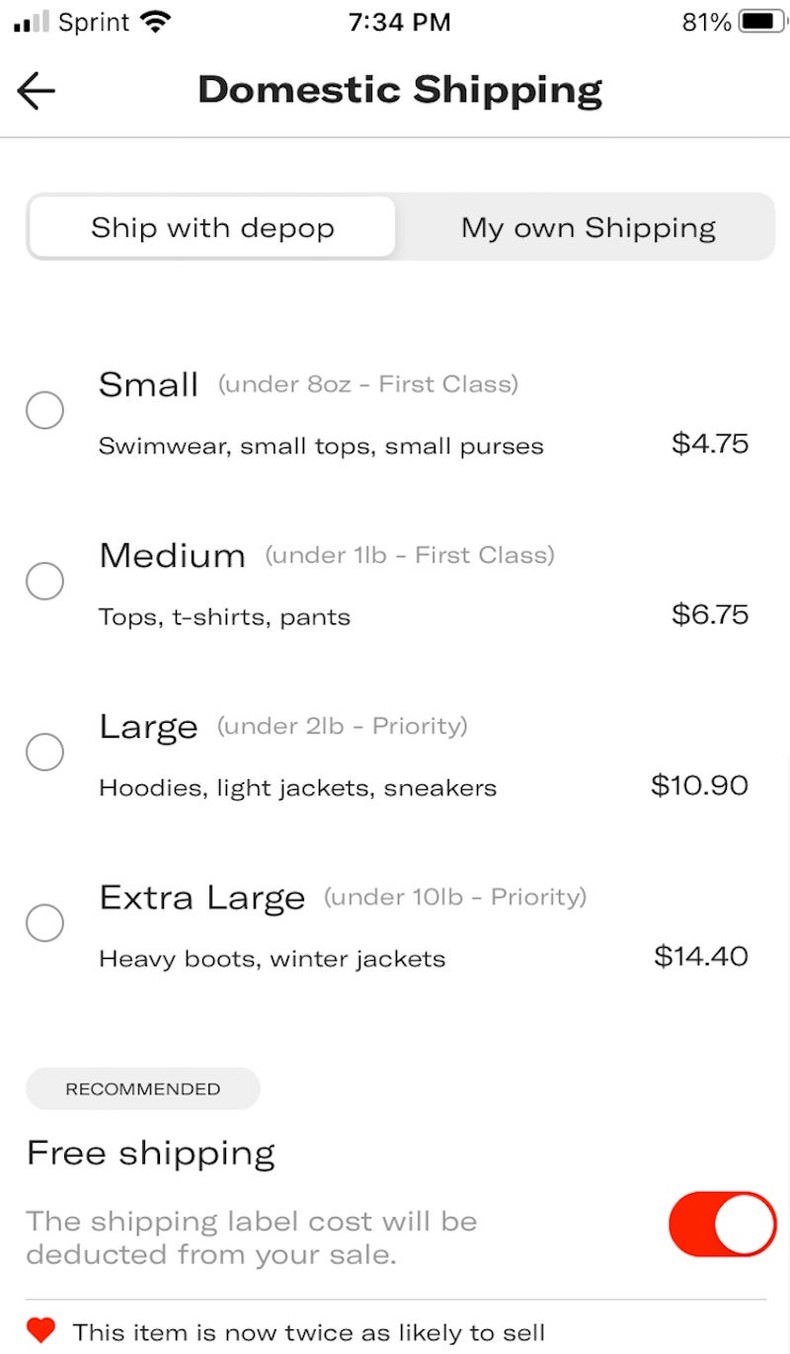Click the clock showing 7:34 PM
Viewport: 790px width, 1354px height.
(399, 21)
